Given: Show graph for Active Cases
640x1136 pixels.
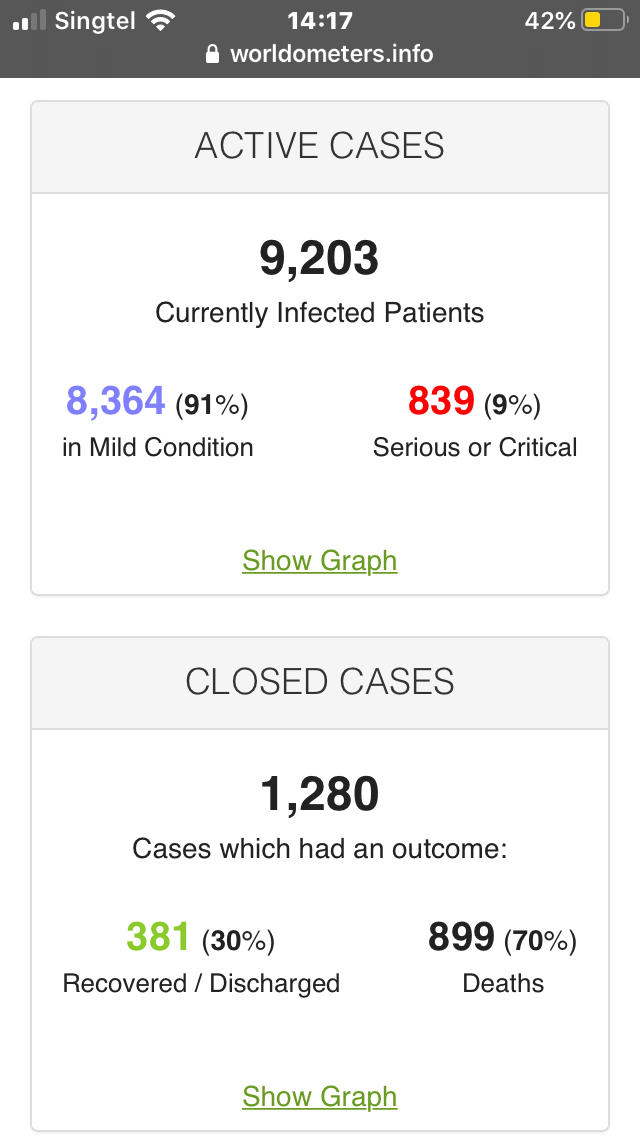Looking at the screenshot, I should [x=319, y=560].
